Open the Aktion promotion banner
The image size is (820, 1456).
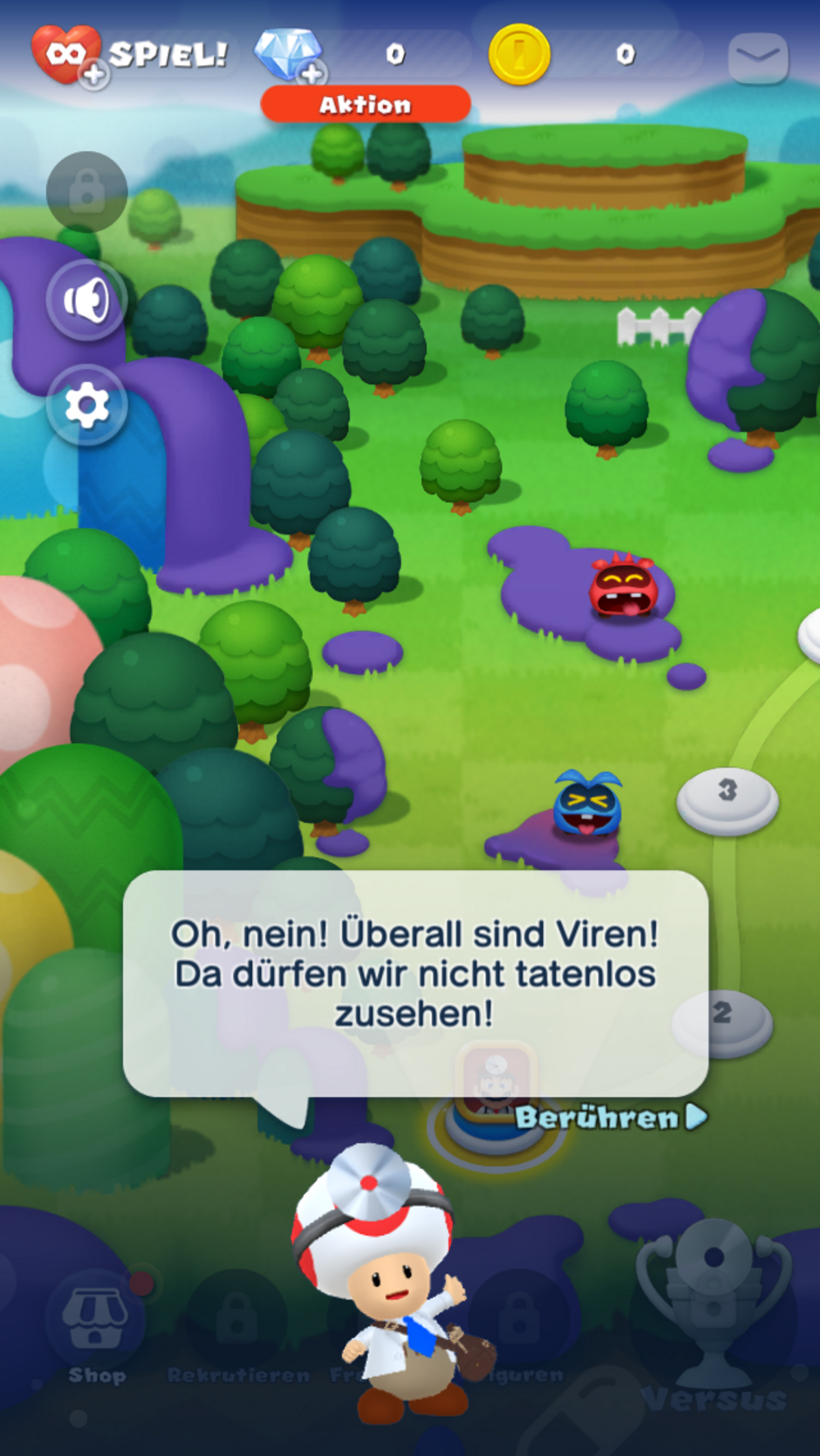(366, 105)
